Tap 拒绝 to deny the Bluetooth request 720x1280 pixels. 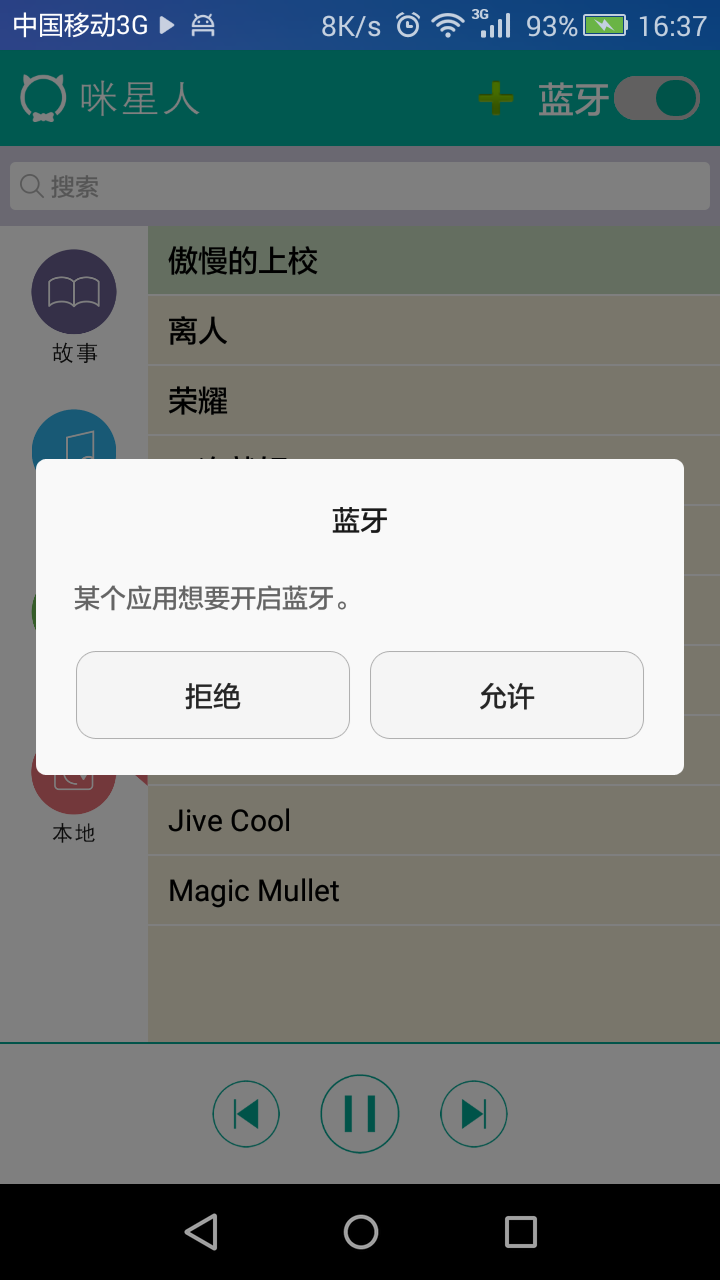(x=212, y=695)
